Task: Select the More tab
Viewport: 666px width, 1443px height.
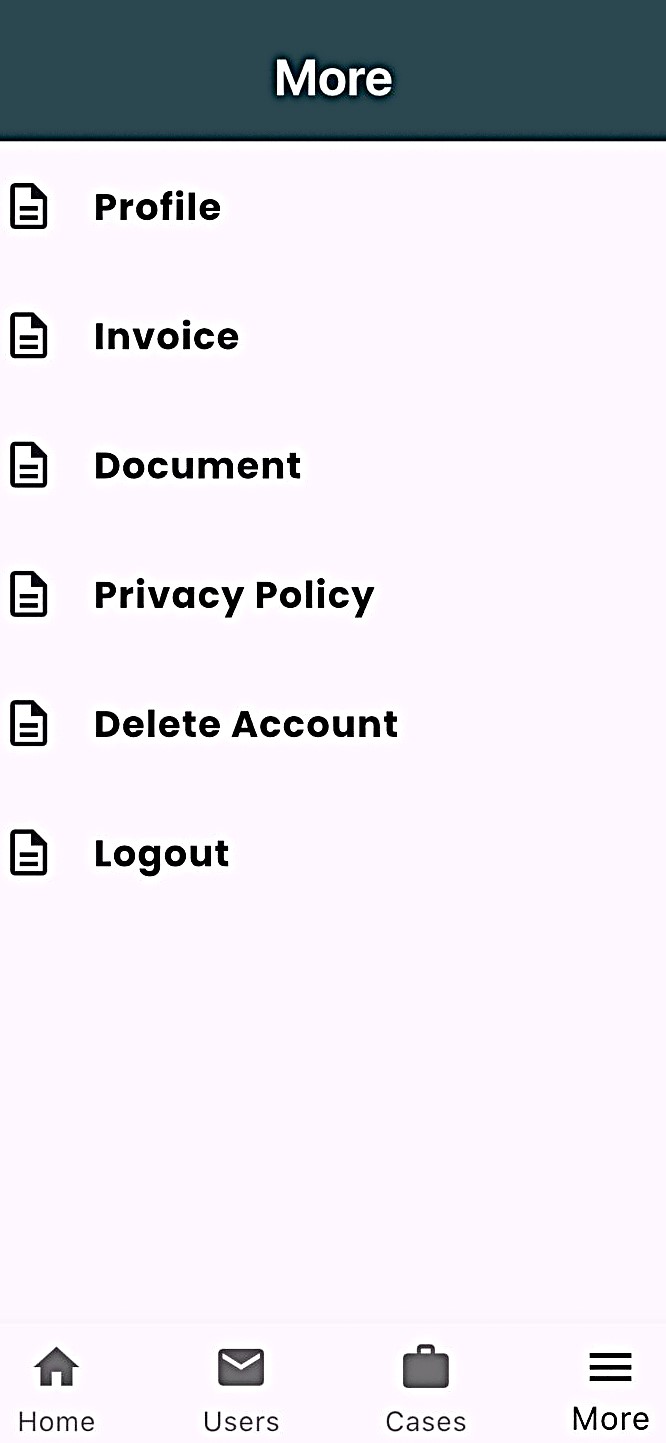Action: tap(610, 1388)
